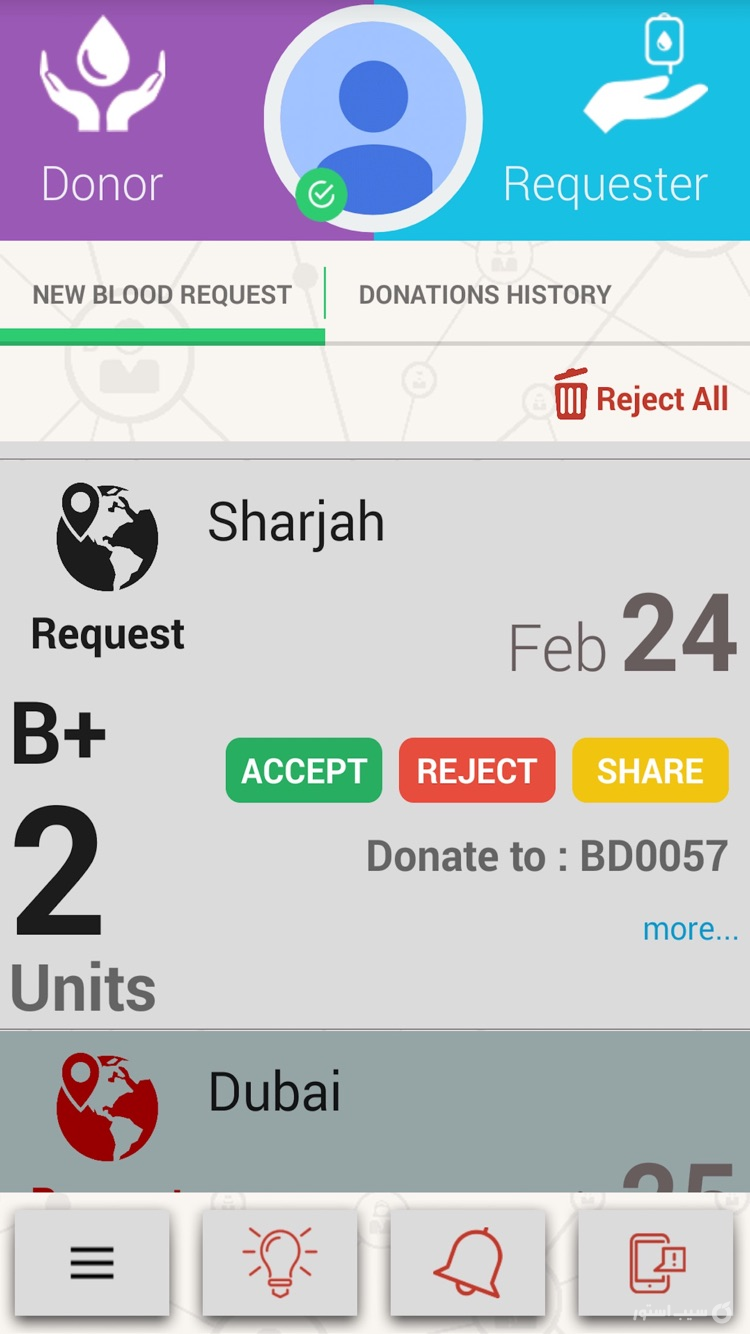Click the globe location icon on Sharjah request

coord(106,534)
